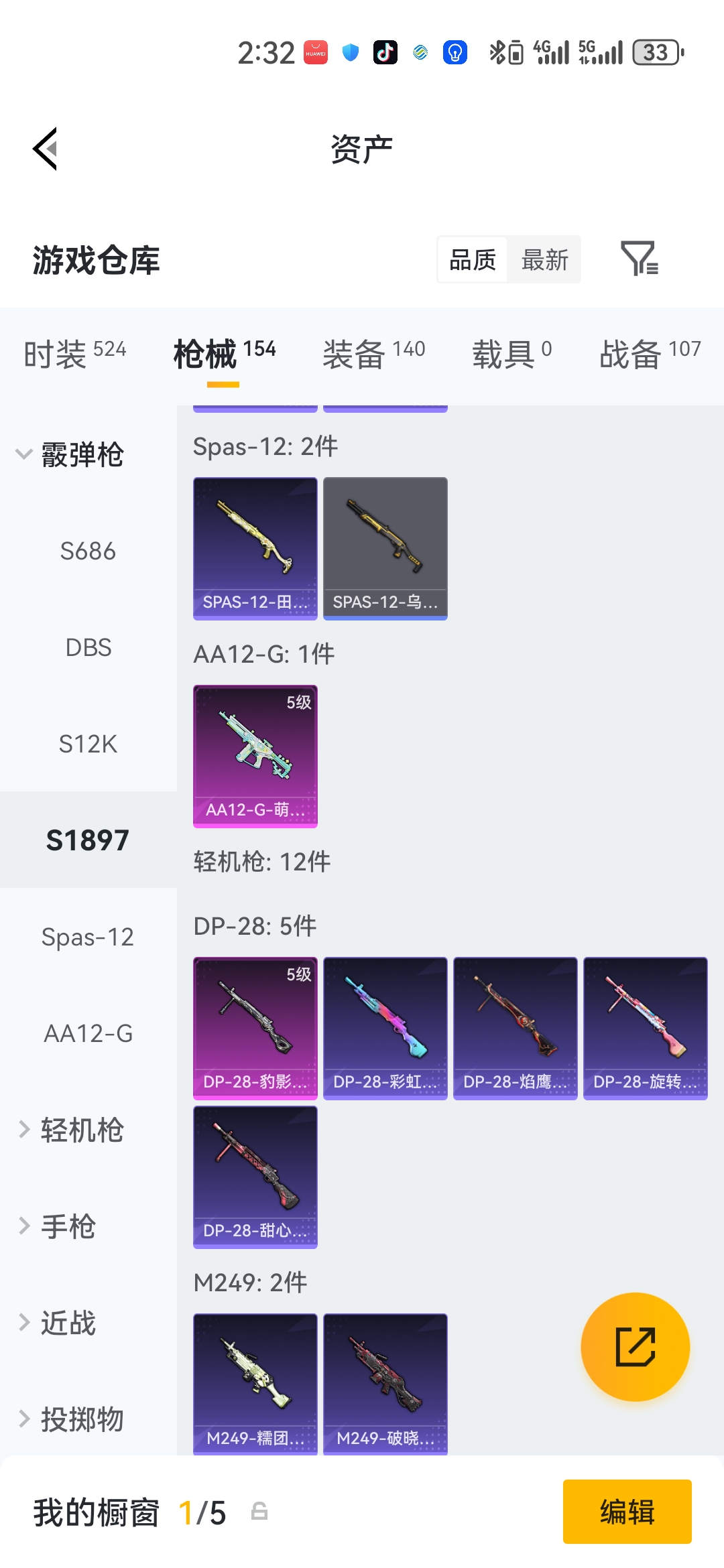Image resolution: width=724 pixels, height=1568 pixels.
Task: Expand the 投掷物 category
Action: pyautogui.click(x=70, y=1419)
